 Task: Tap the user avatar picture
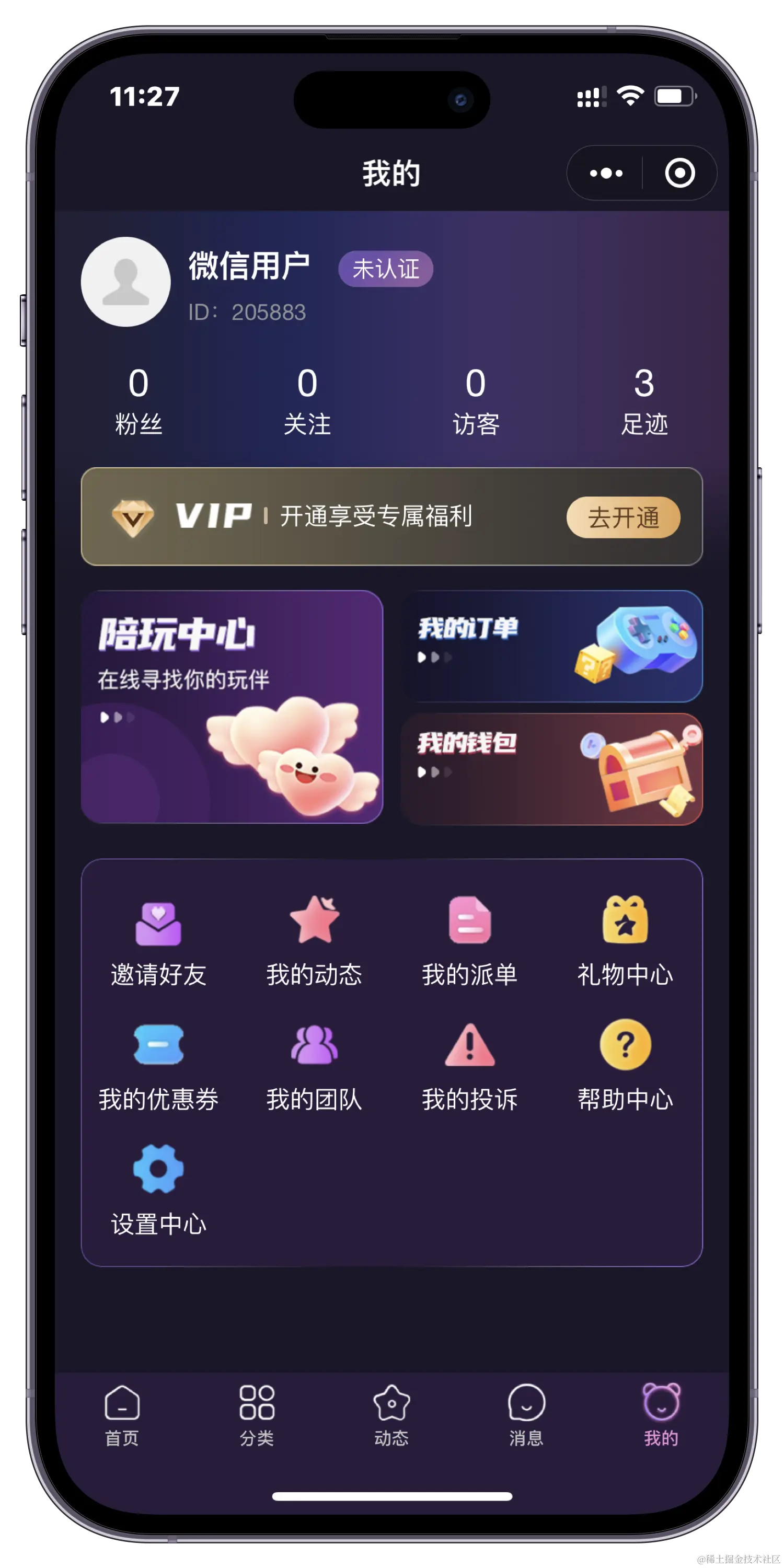(126, 282)
